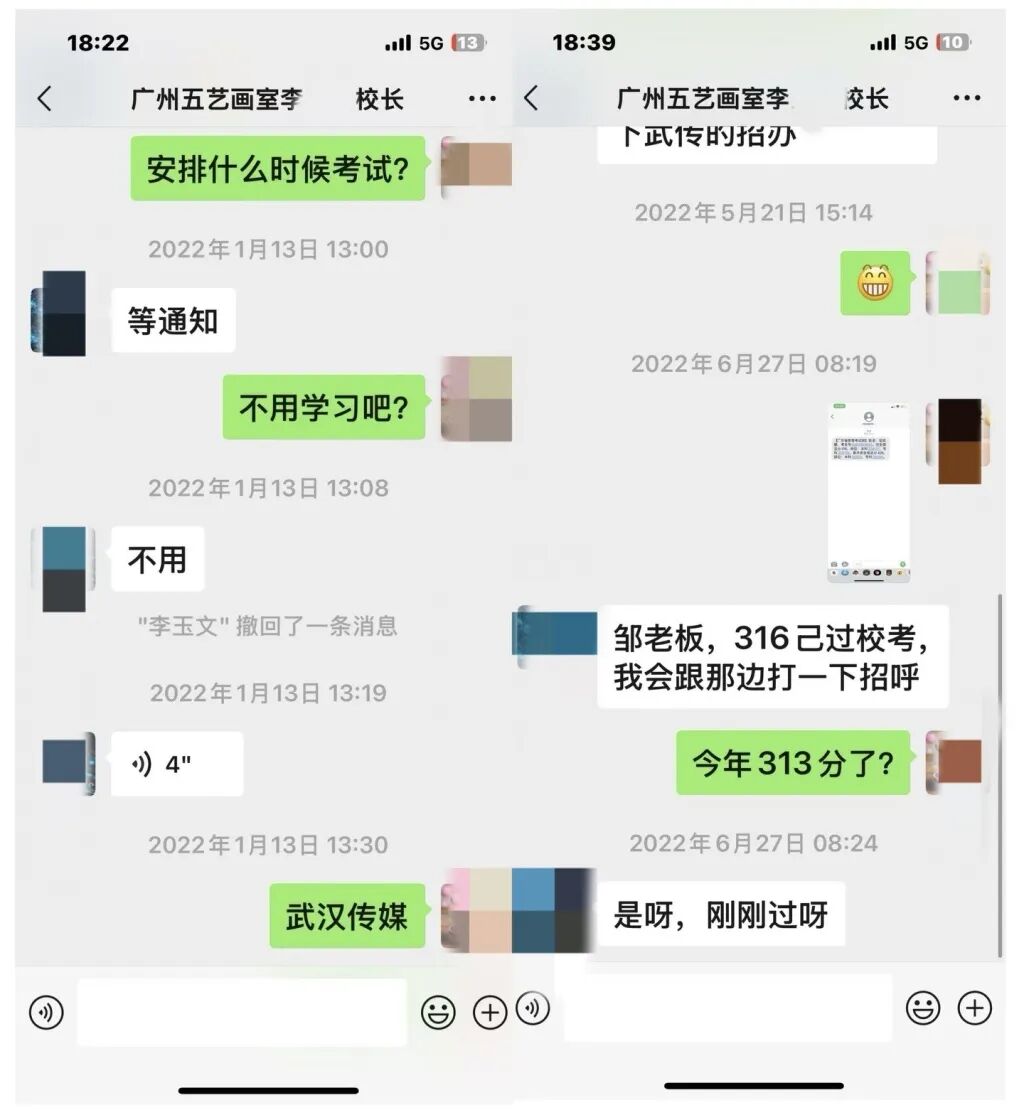This screenshot has width=1024, height=1115.
Task: Tap the back arrow in the left chat
Action: pyautogui.click(x=42, y=99)
